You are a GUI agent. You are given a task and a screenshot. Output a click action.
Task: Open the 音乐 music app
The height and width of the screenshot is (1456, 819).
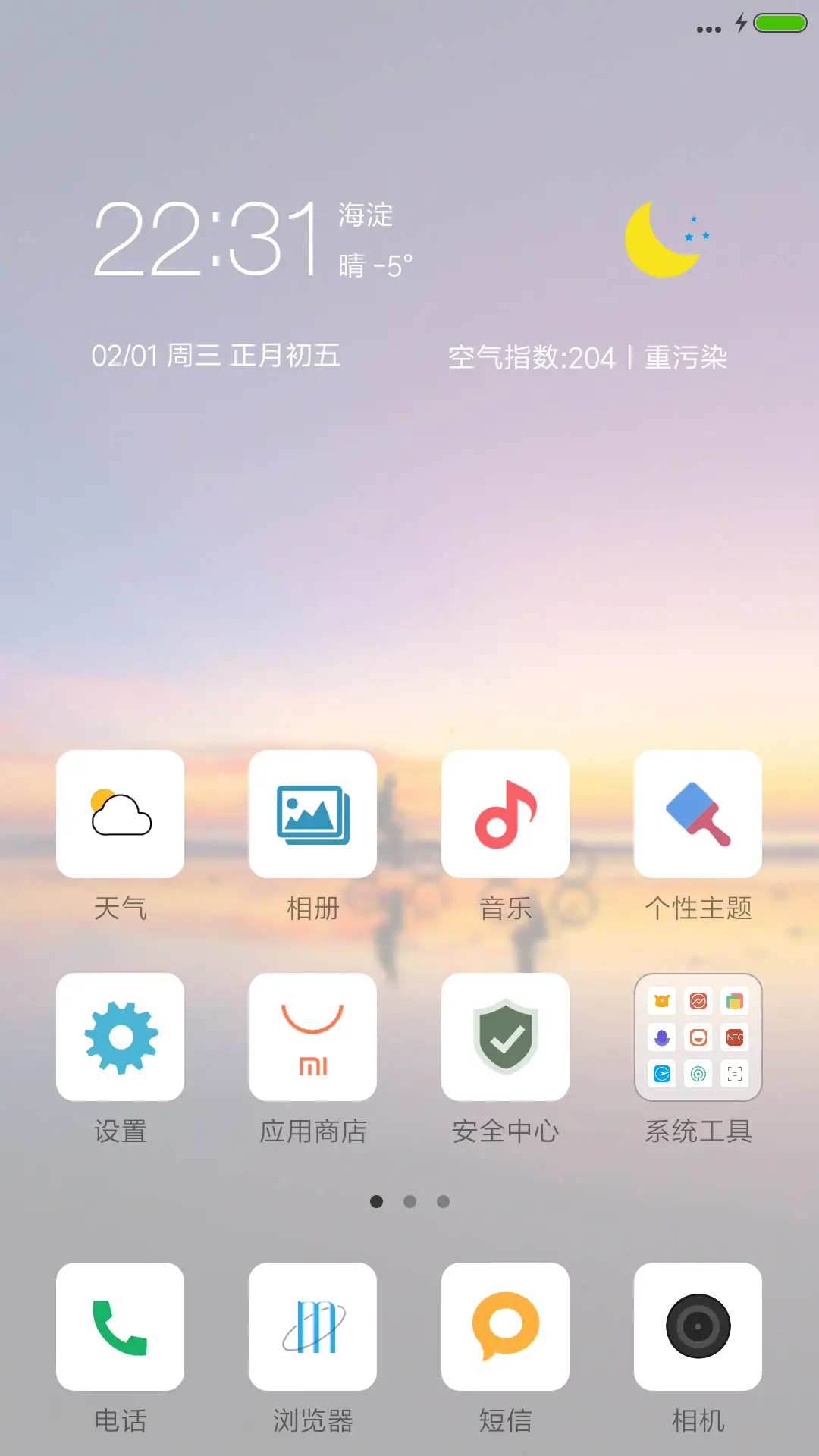(x=505, y=814)
